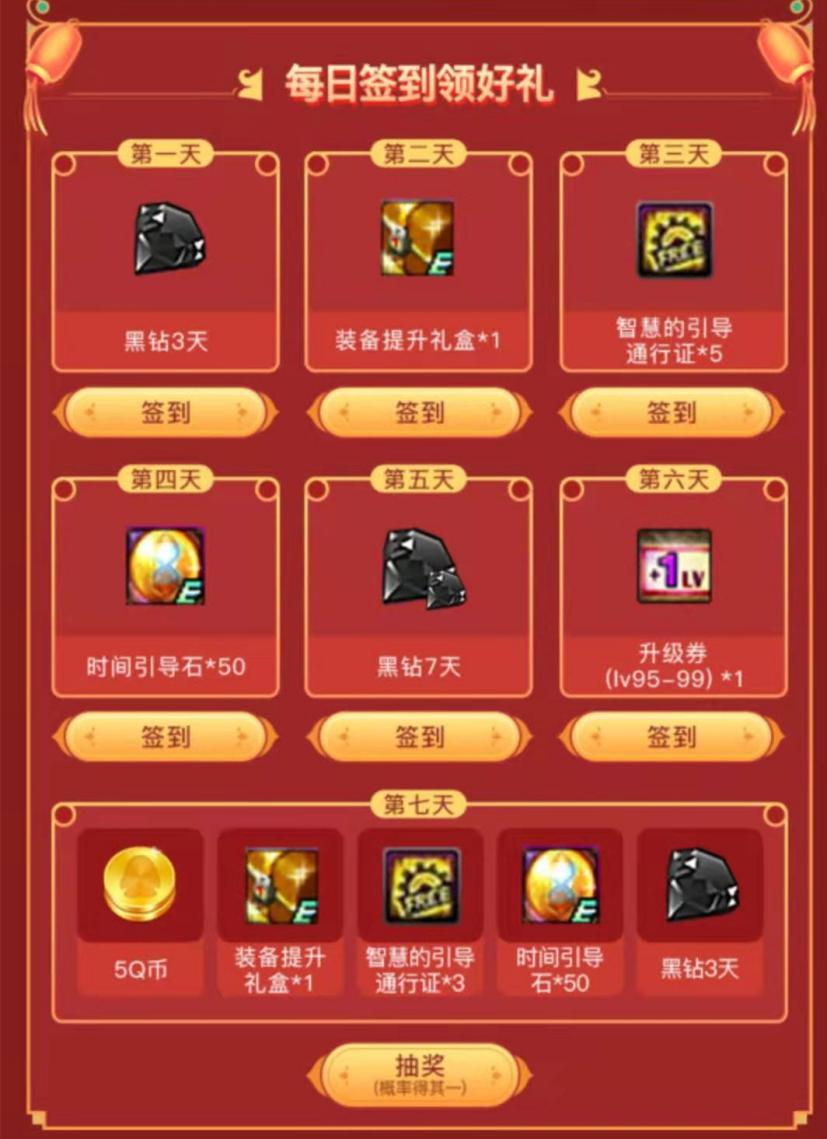Tap 签到 under 第一天 黑钻3天

coord(165,413)
